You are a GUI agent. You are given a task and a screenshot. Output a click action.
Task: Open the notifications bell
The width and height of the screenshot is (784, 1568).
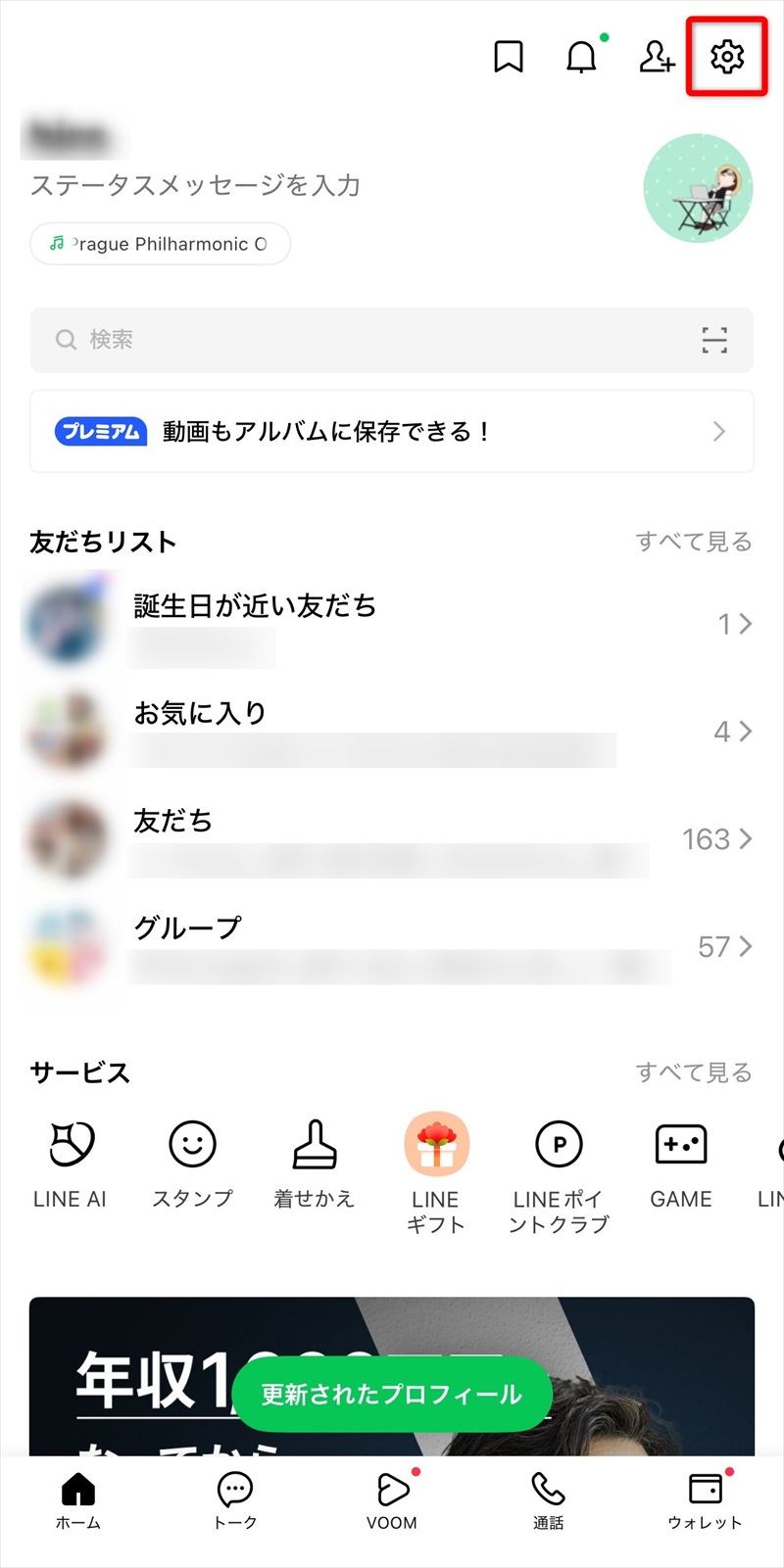tap(581, 57)
